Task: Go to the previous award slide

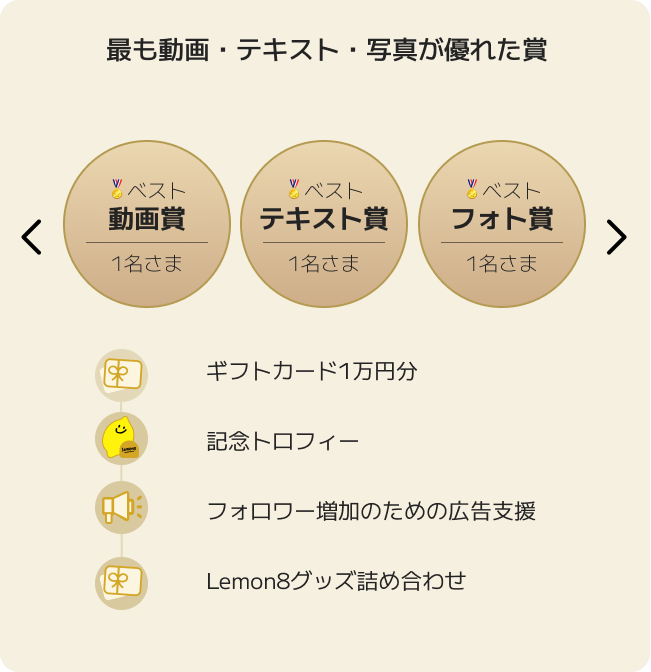Action: (x=32, y=237)
